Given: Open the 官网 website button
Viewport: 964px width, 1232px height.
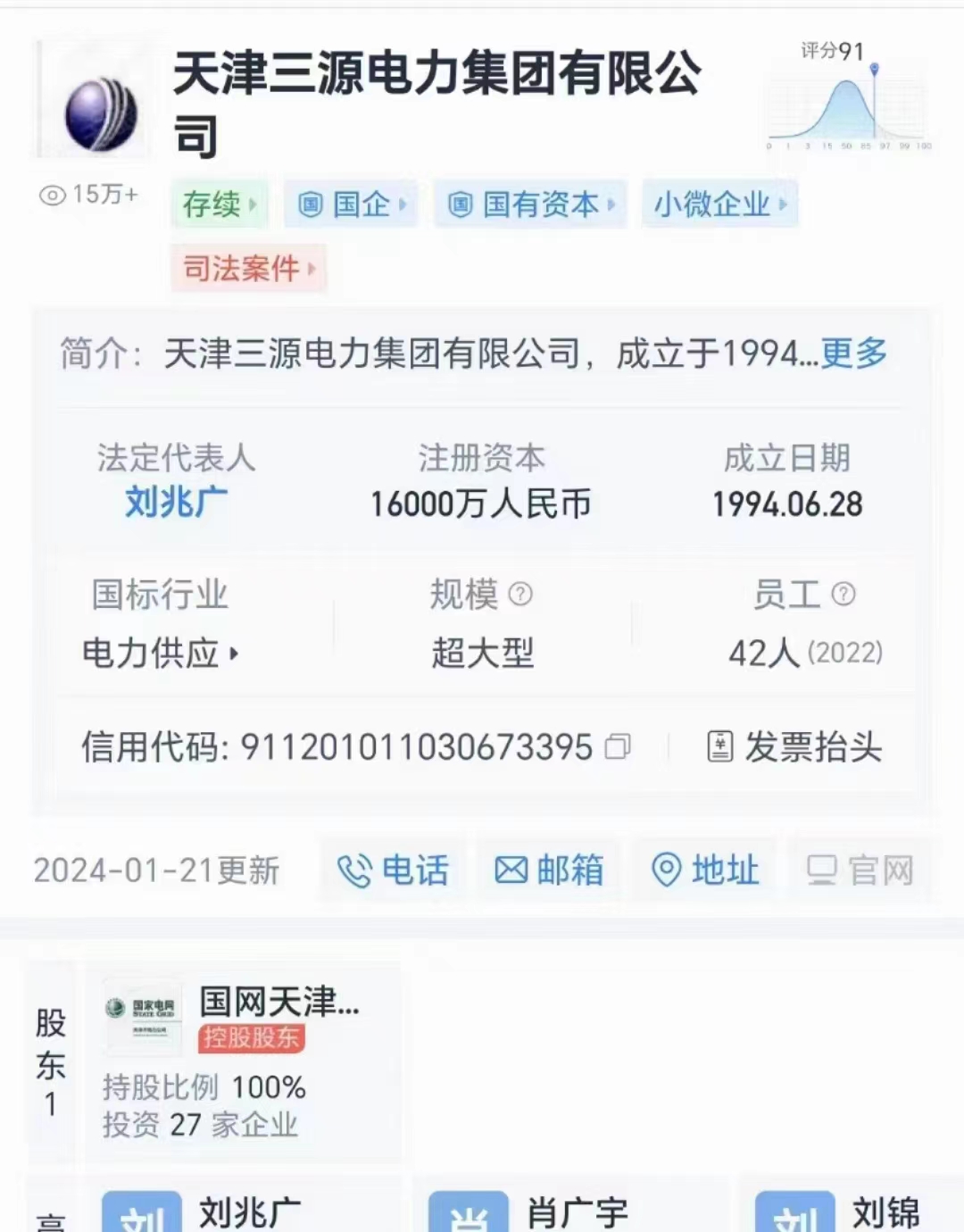Looking at the screenshot, I should coord(860,870).
